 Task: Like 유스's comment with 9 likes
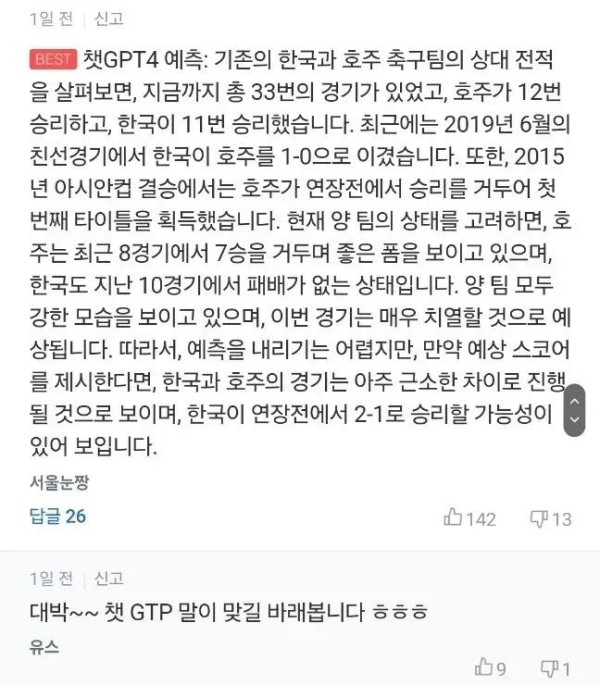(x=491, y=667)
